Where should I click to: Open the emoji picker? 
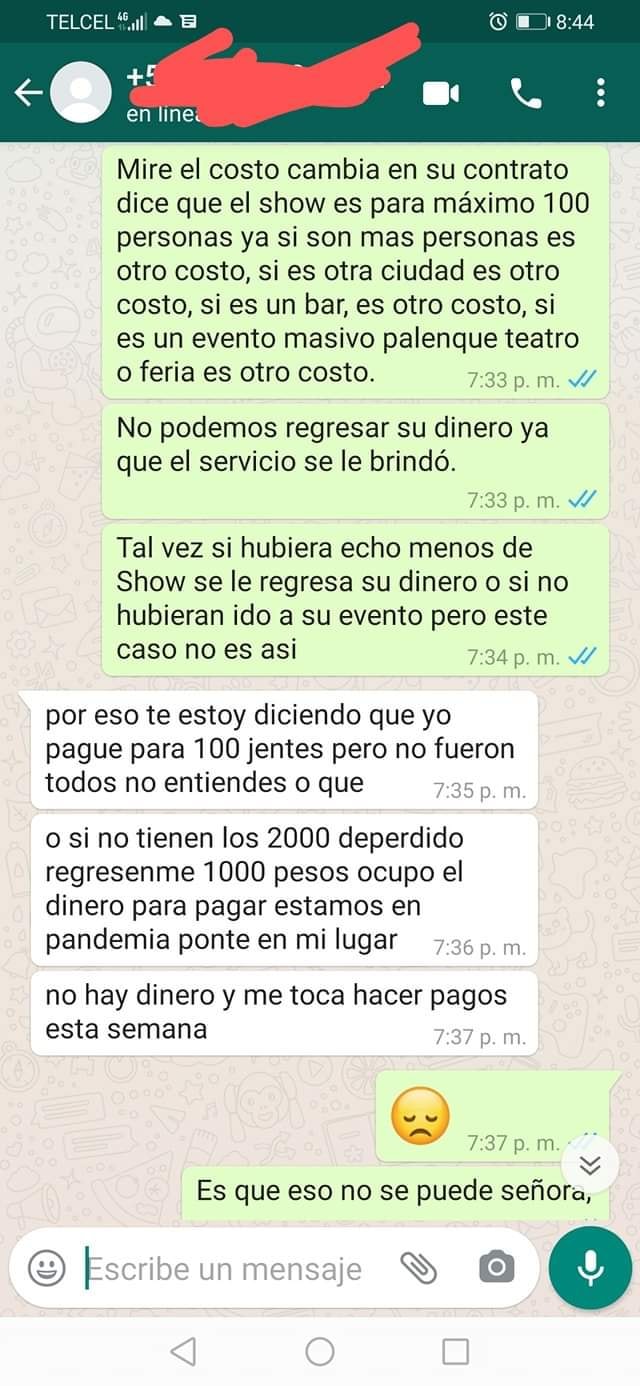[x=45, y=1269]
